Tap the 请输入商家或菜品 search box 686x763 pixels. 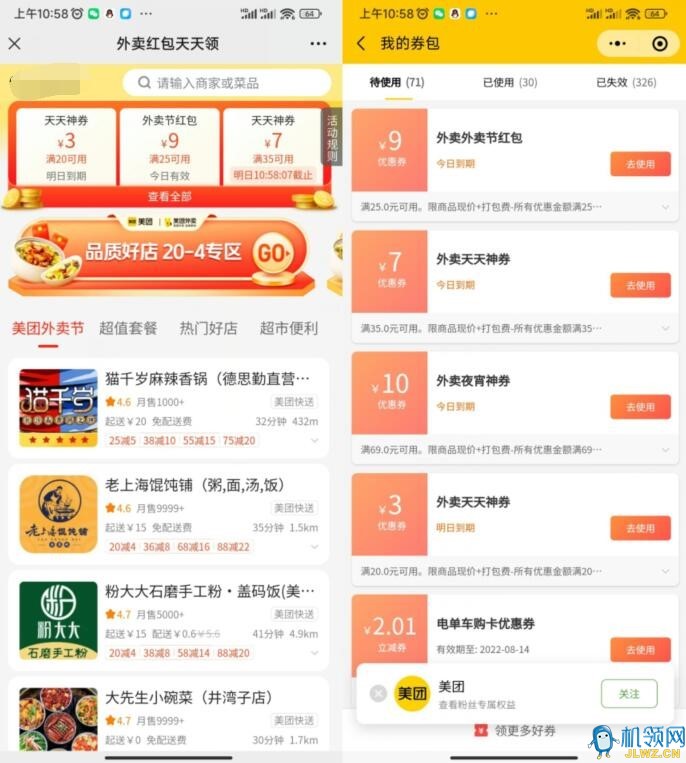[226, 83]
